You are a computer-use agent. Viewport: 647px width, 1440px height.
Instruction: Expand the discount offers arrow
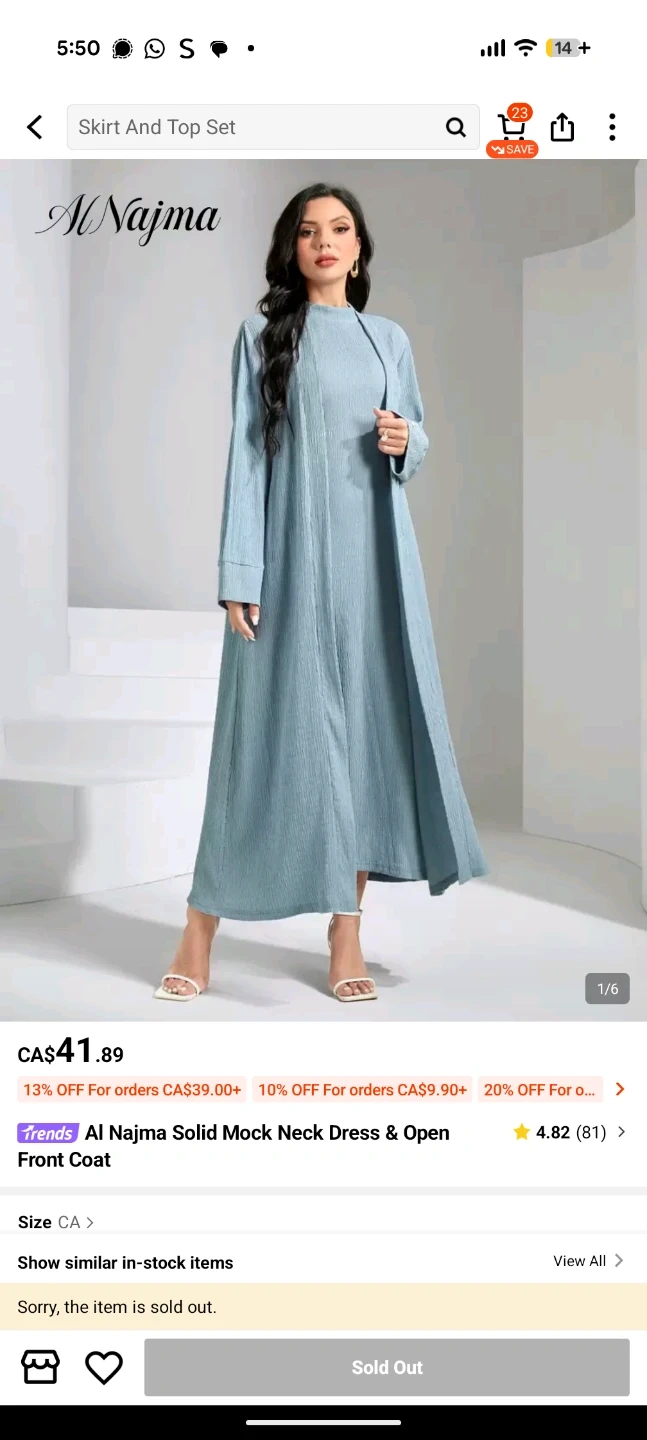point(620,1089)
